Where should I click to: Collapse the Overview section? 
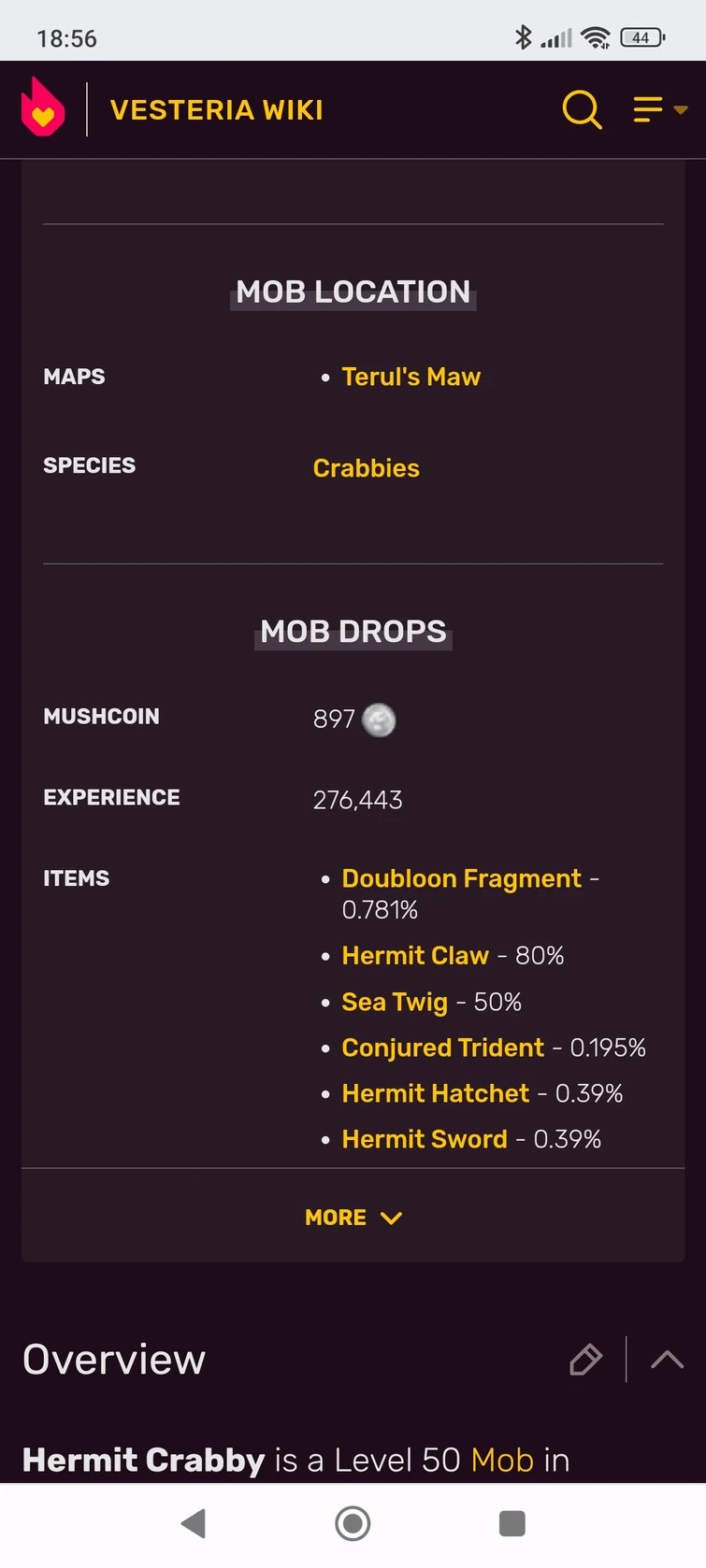(667, 1360)
